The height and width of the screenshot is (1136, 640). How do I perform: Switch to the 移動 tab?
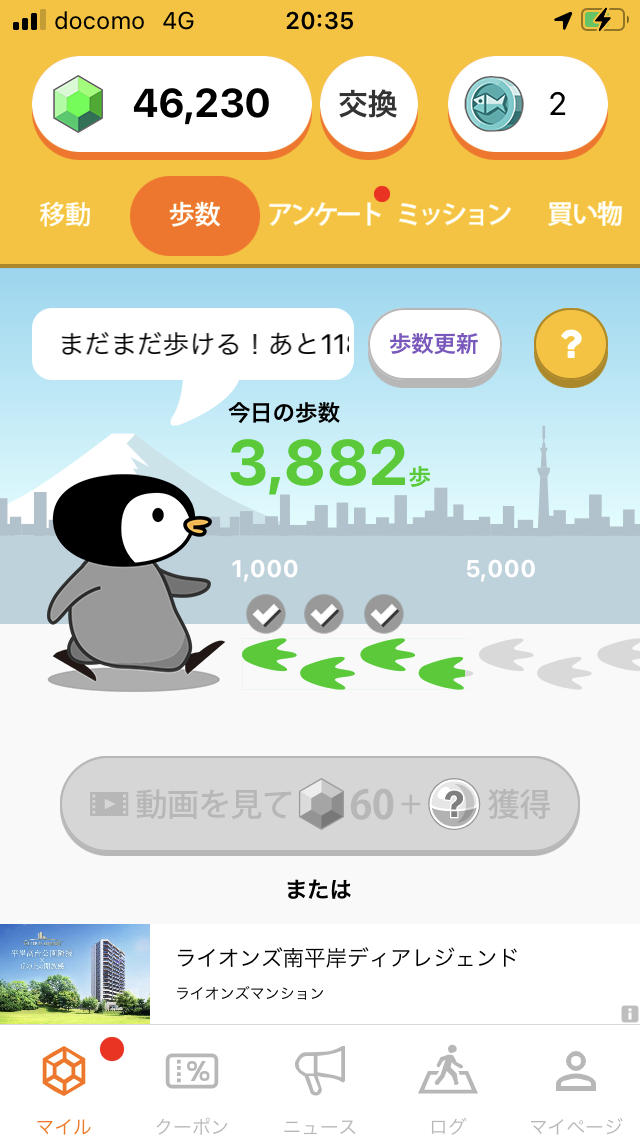tap(66, 214)
